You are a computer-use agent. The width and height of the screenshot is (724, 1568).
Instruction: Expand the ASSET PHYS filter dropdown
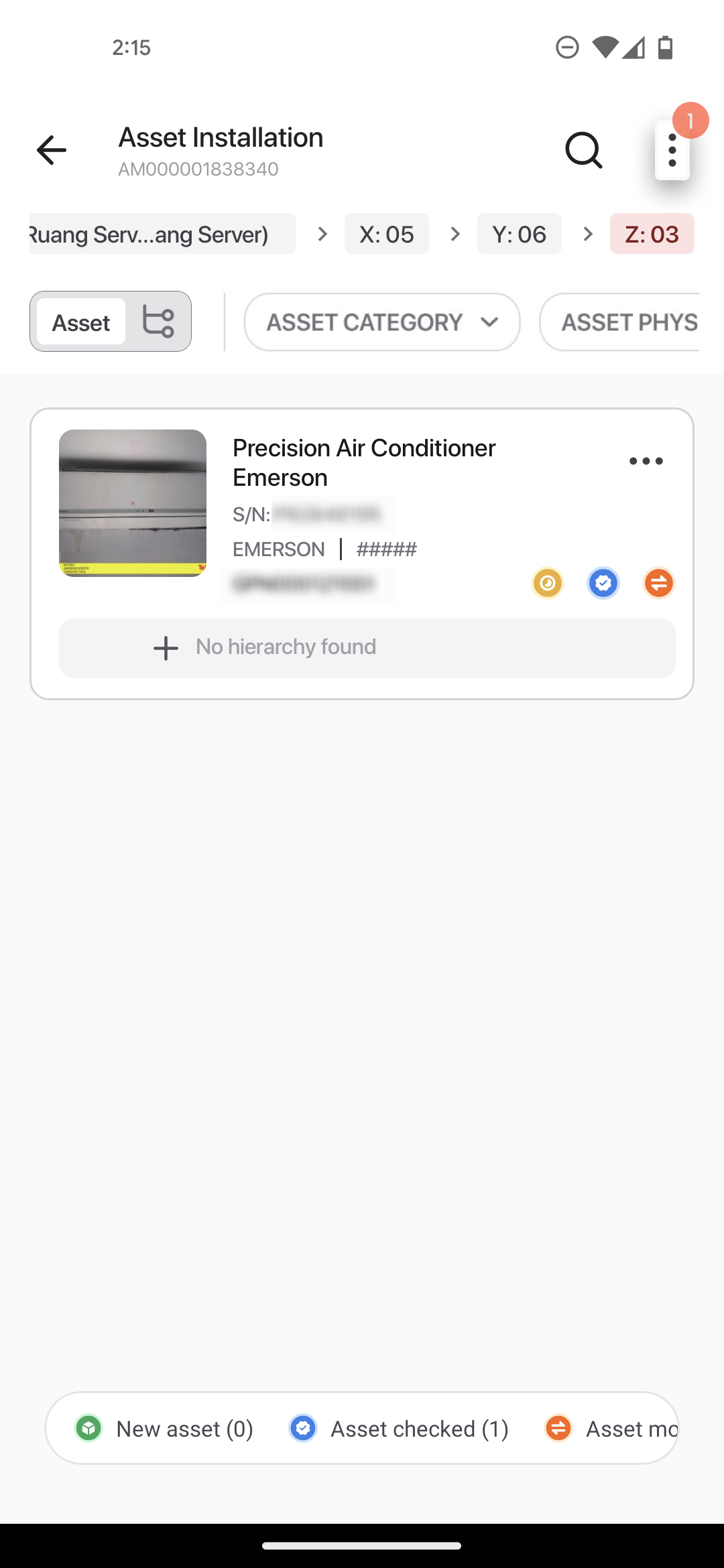[x=620, y=322]
